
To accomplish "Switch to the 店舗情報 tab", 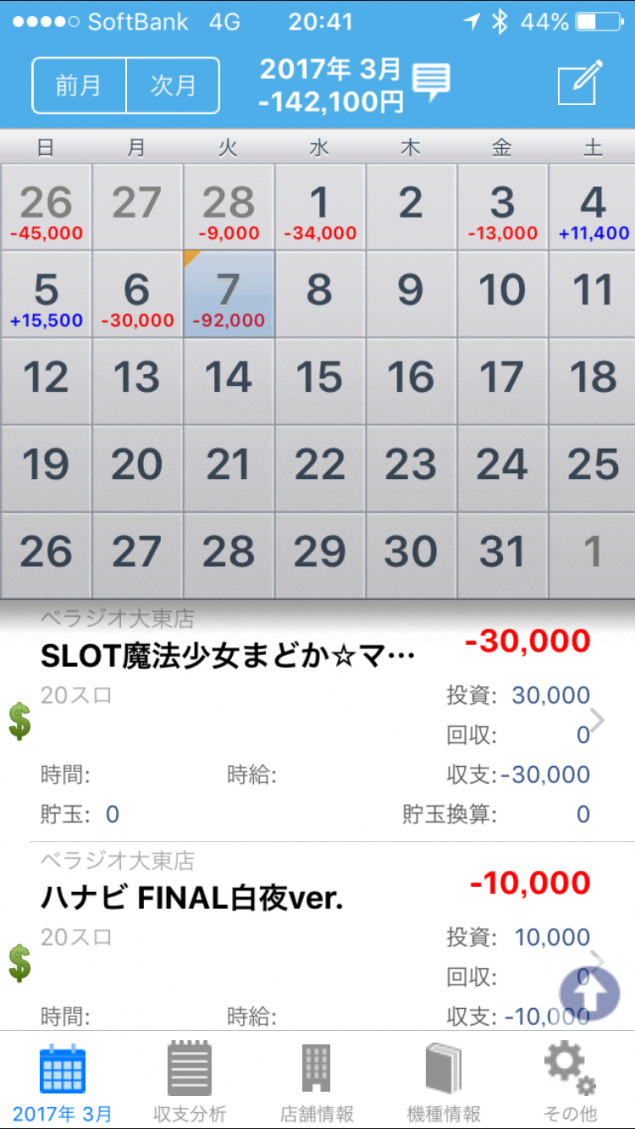I will 316,1081.
